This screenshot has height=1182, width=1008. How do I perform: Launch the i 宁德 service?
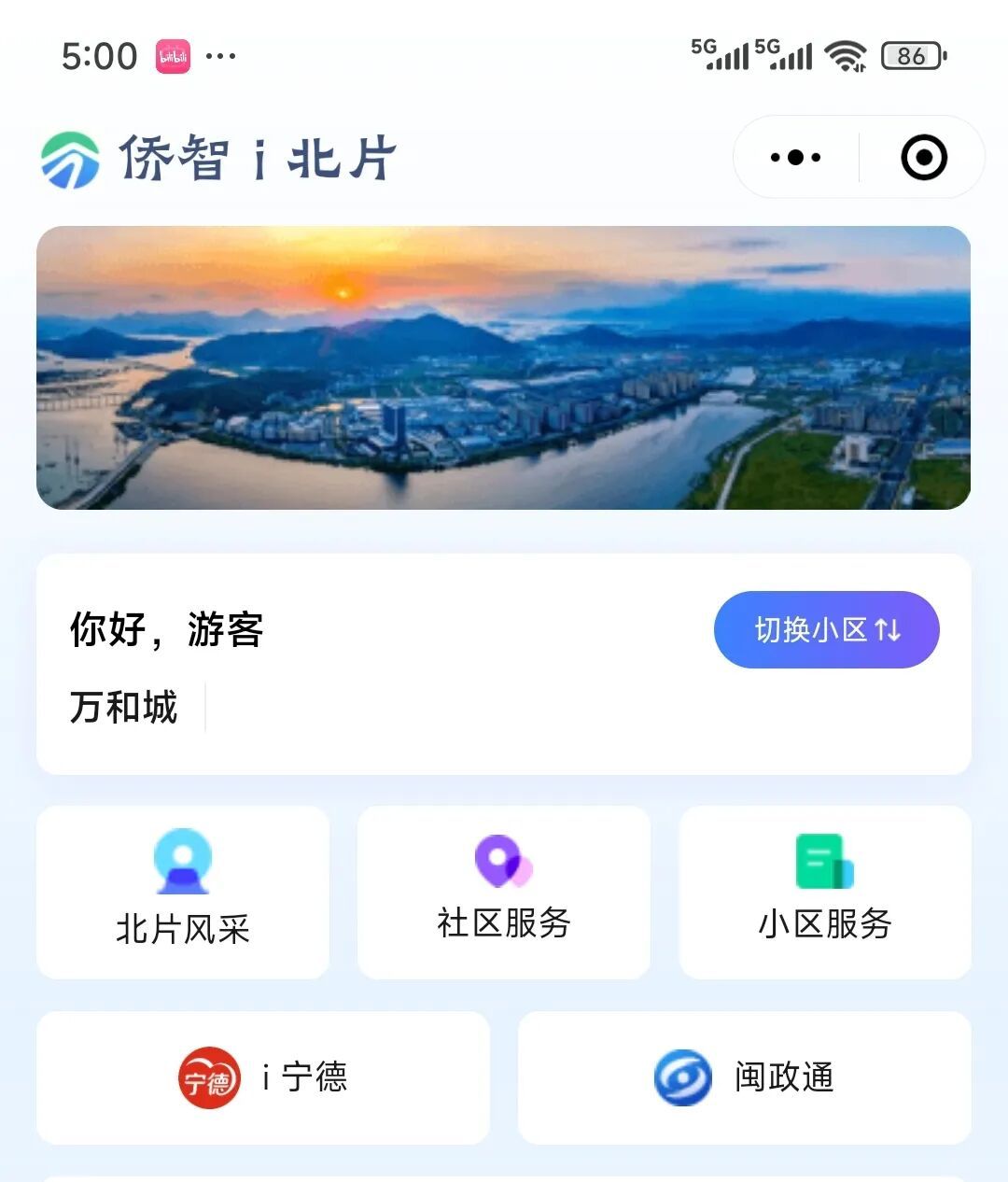[263, 1077]
